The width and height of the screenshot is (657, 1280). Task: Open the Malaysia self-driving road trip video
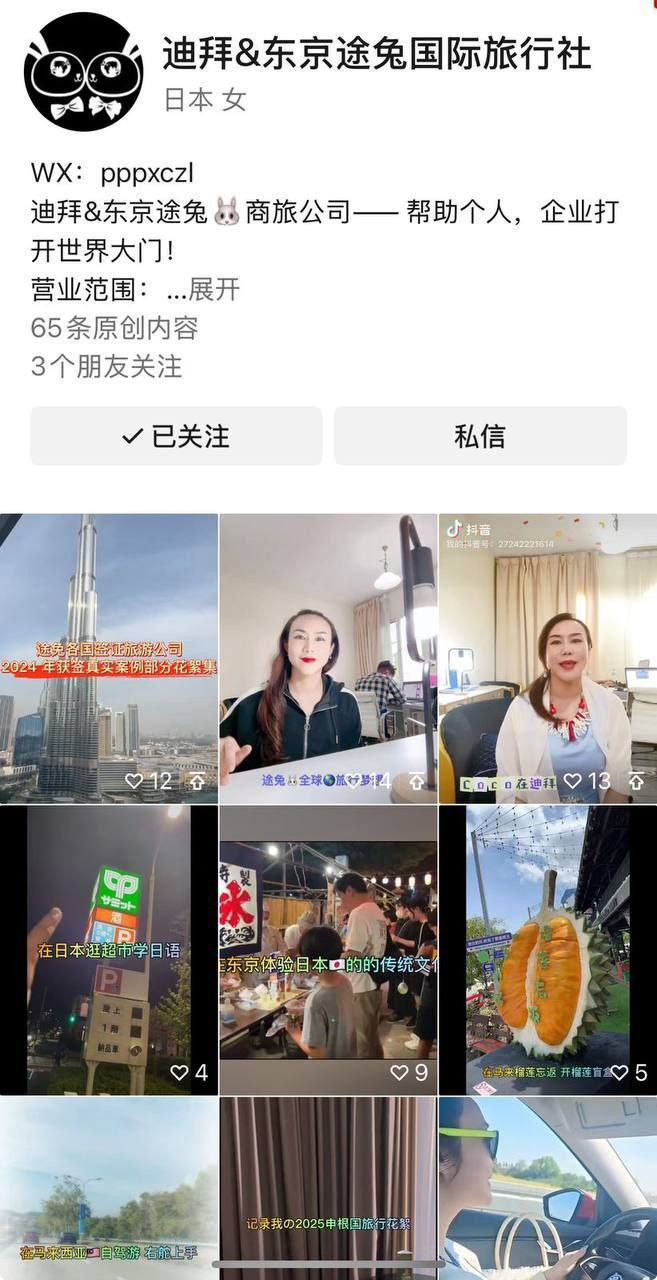109,1188
